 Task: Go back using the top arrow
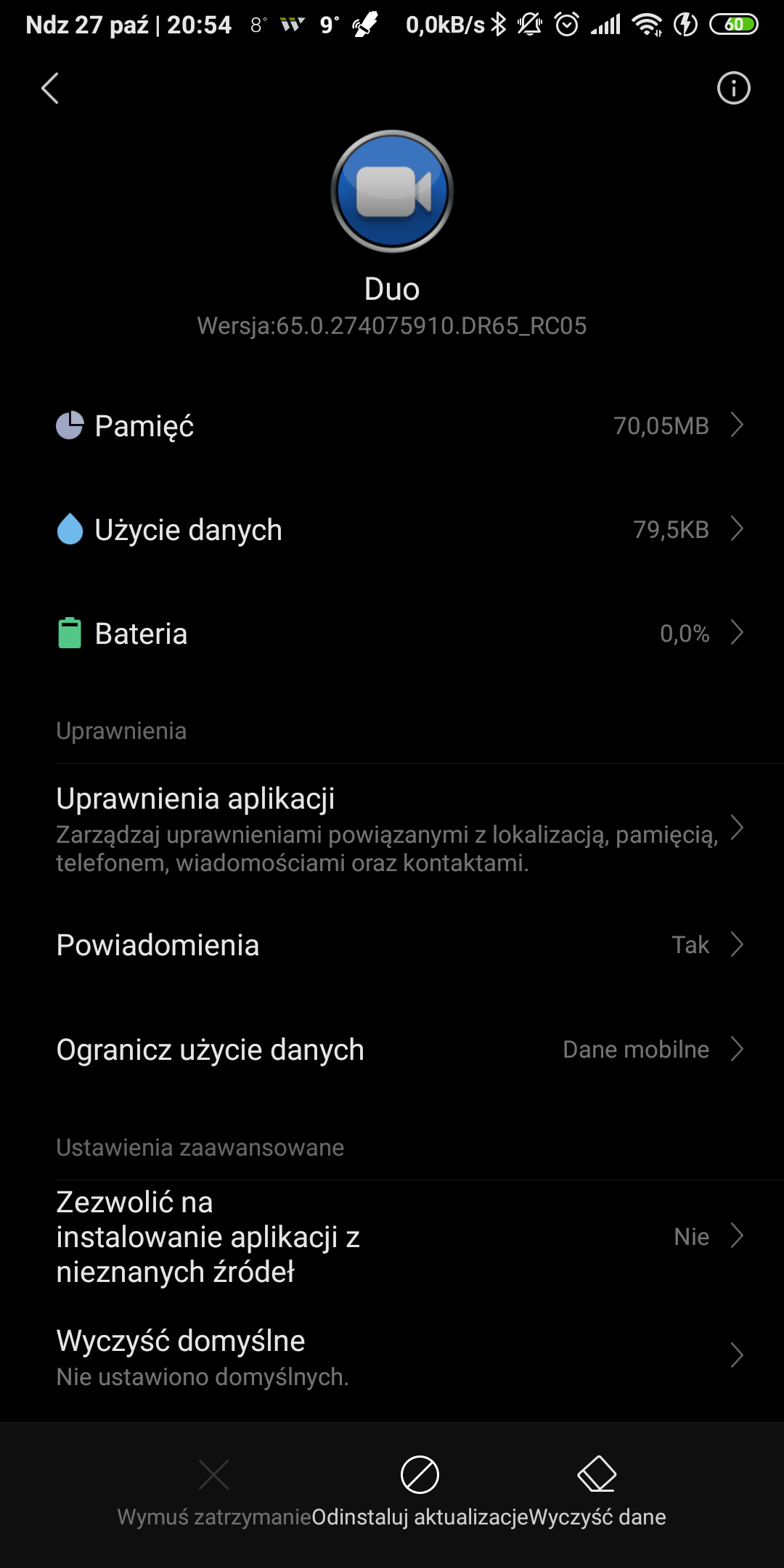click(50, 89)
